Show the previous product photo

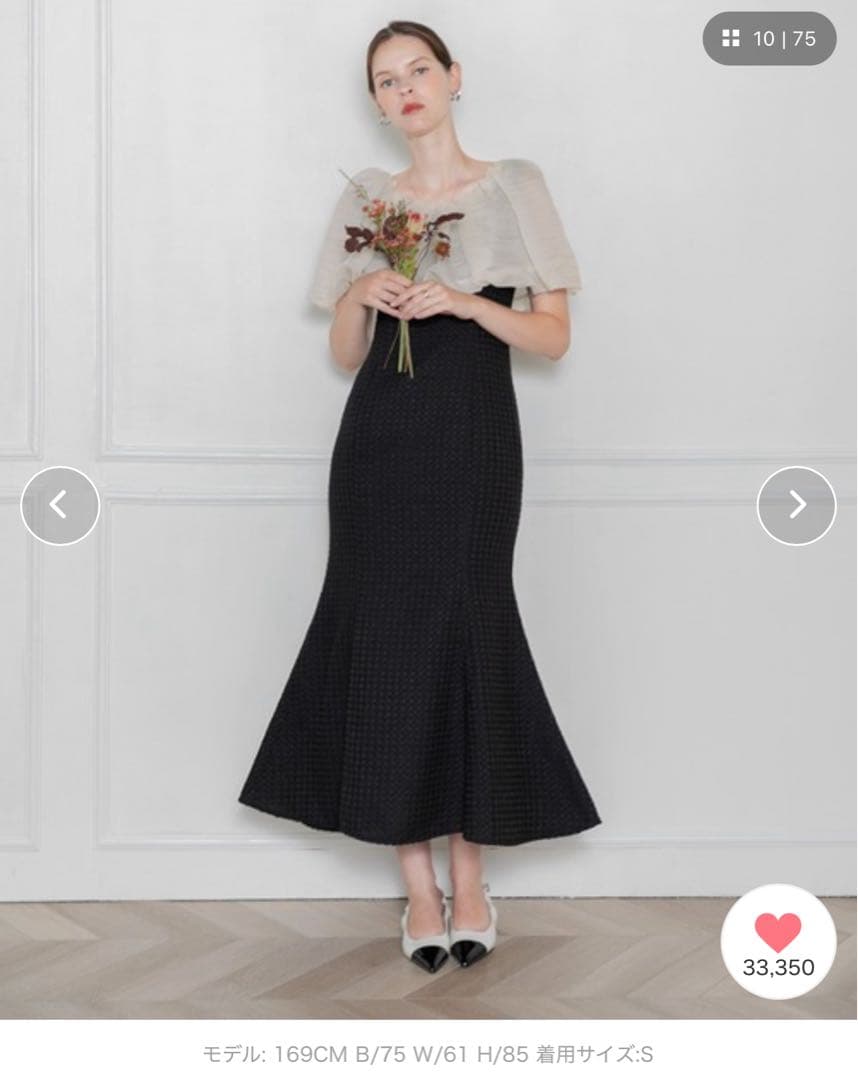pos(60,505)
